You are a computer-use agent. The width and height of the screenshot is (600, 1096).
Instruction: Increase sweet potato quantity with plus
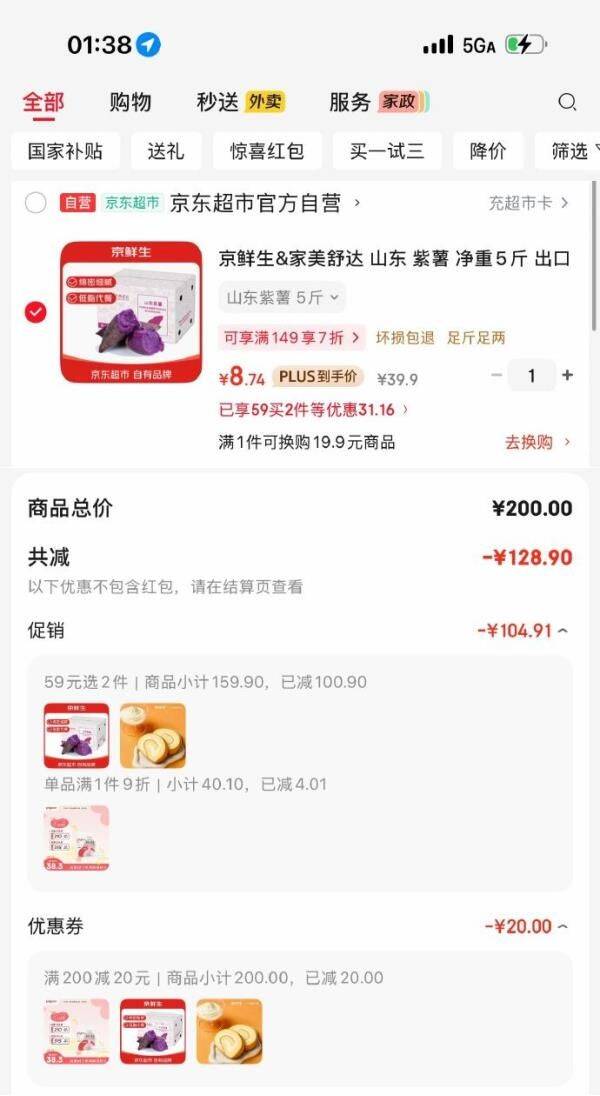point(568,376)
